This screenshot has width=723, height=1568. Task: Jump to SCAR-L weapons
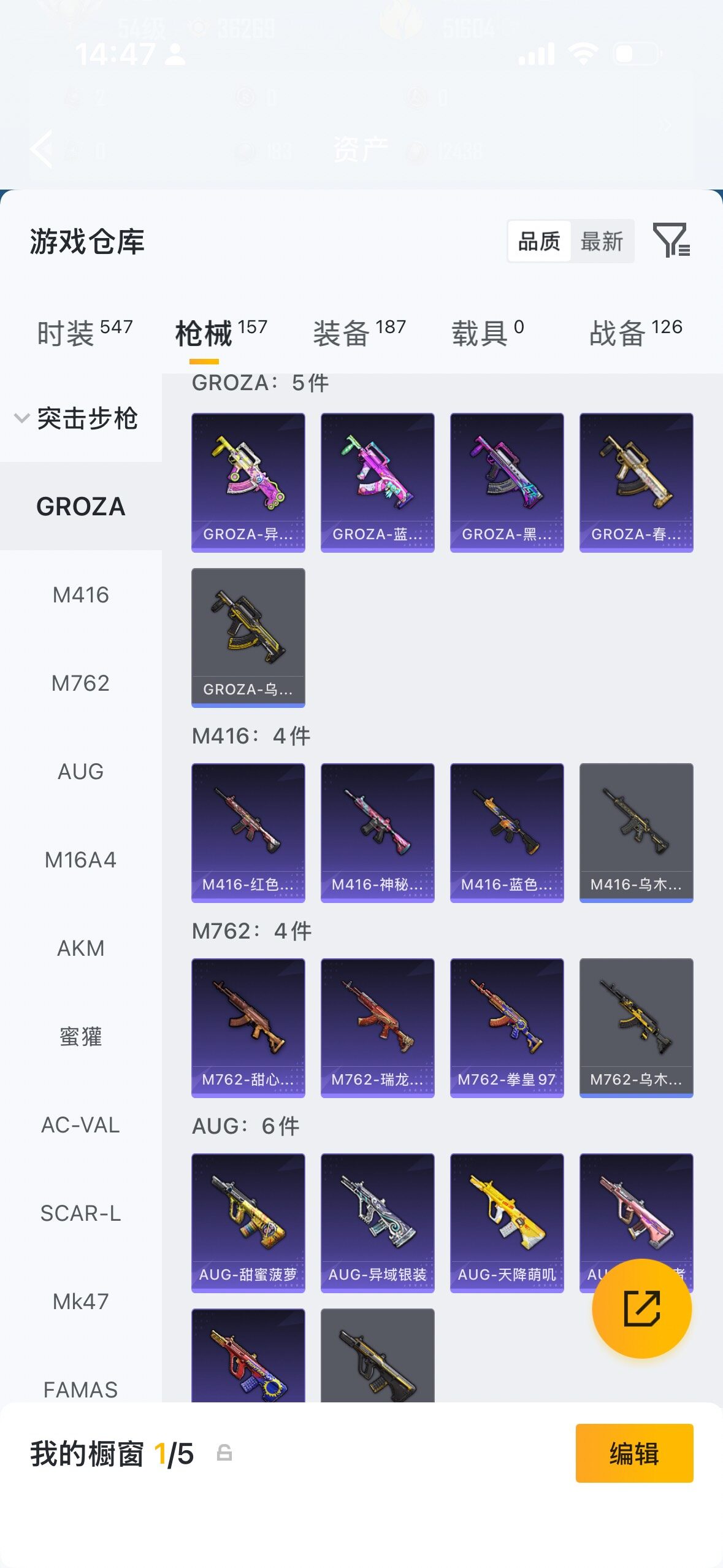[80, 1213]
